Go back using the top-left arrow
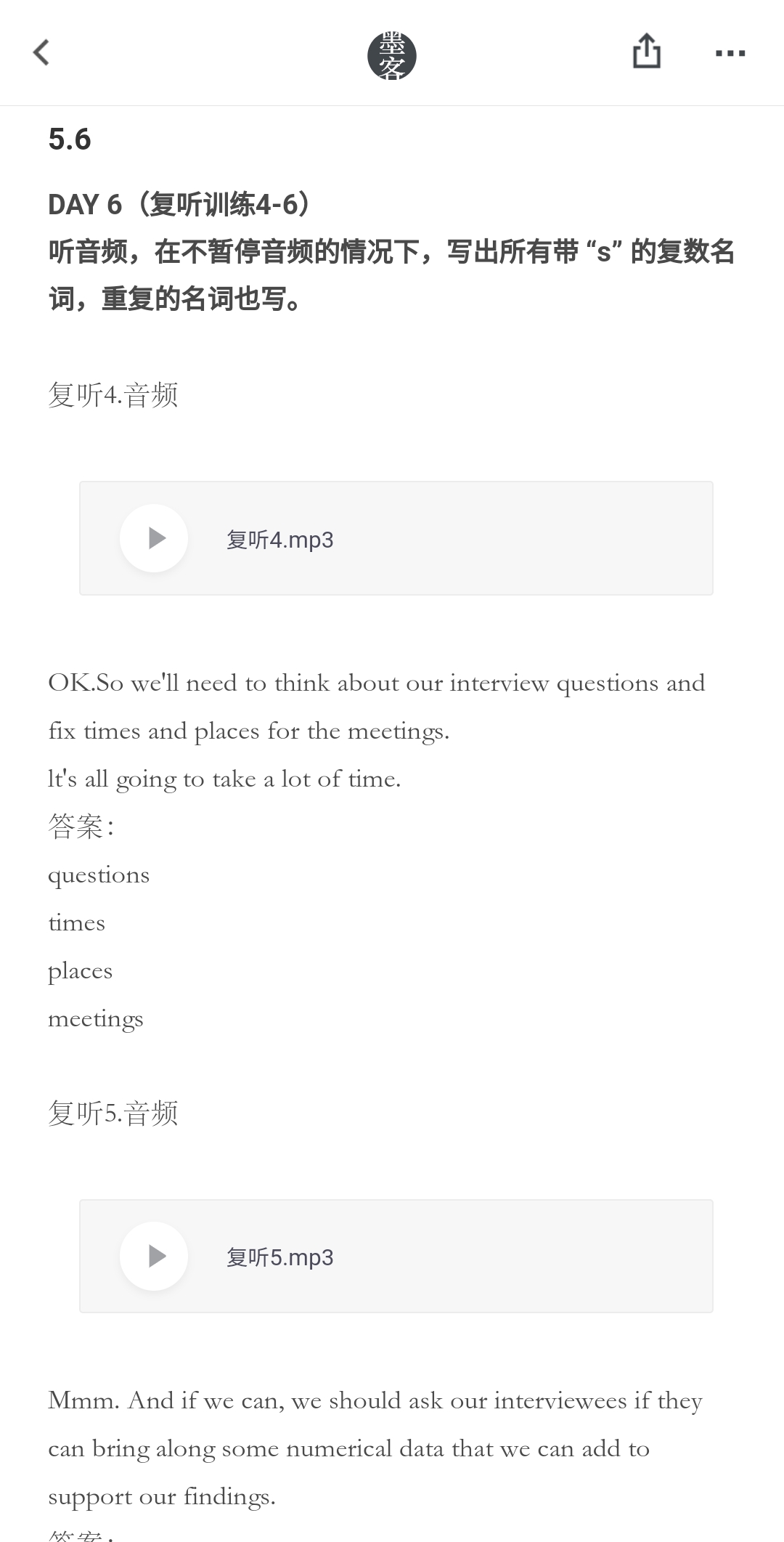The width and height of the screenshot is (784, 1542). coord(41,52)
